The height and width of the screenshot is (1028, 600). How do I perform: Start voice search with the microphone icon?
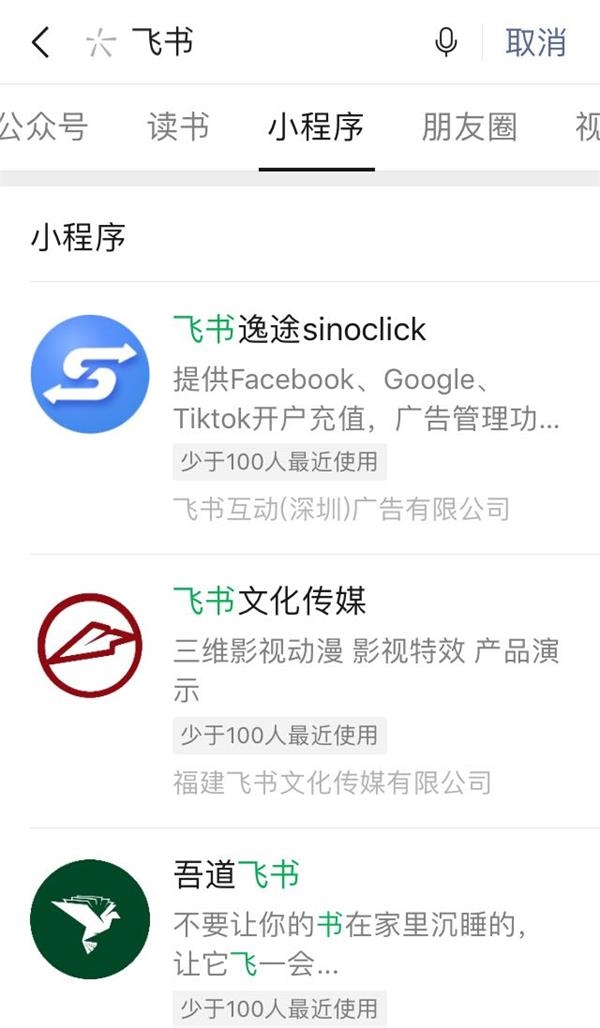pos(446,43)
